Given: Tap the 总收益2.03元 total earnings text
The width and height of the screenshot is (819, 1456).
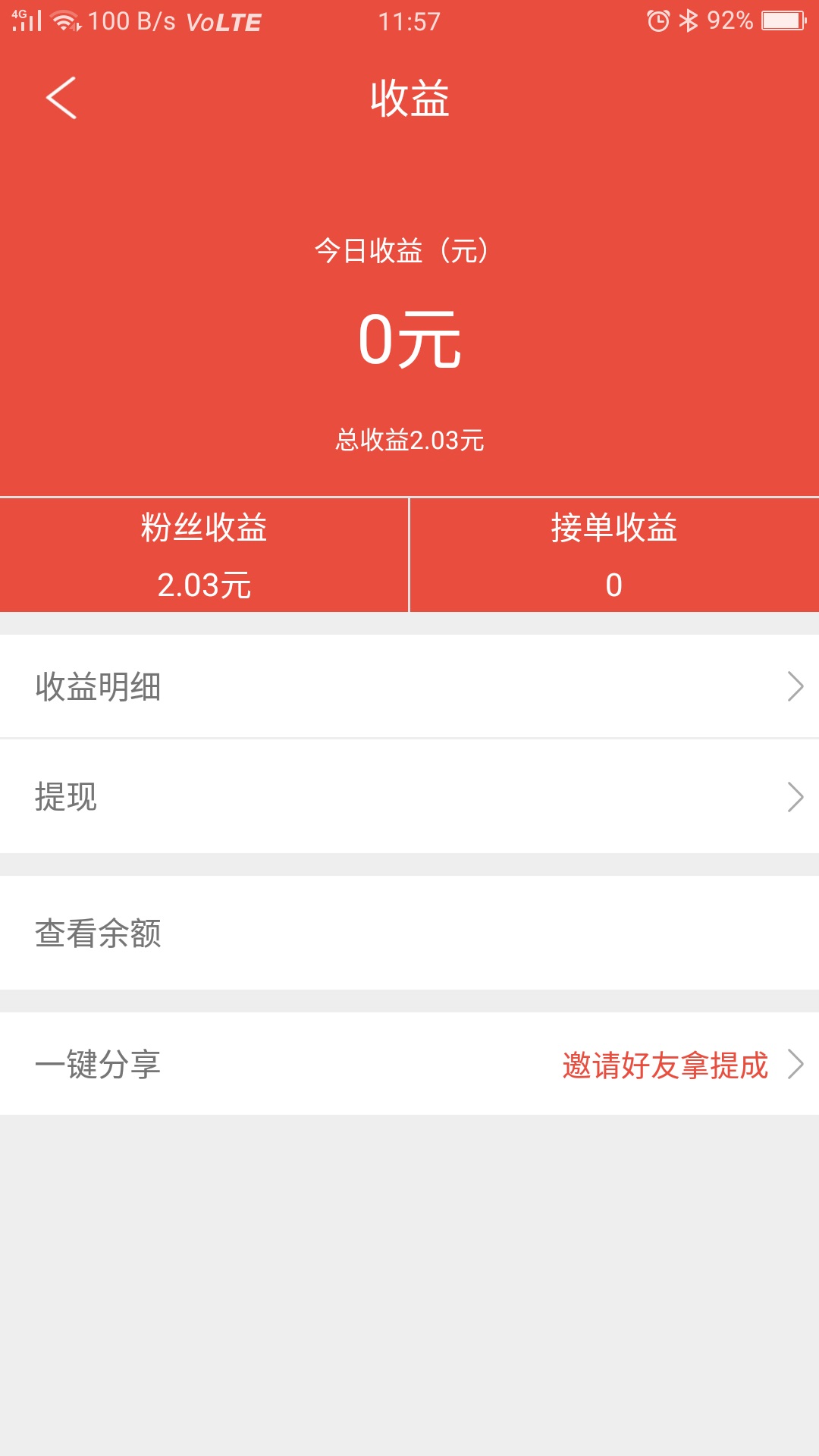Looking at the screenshot, I should (409, 438).
